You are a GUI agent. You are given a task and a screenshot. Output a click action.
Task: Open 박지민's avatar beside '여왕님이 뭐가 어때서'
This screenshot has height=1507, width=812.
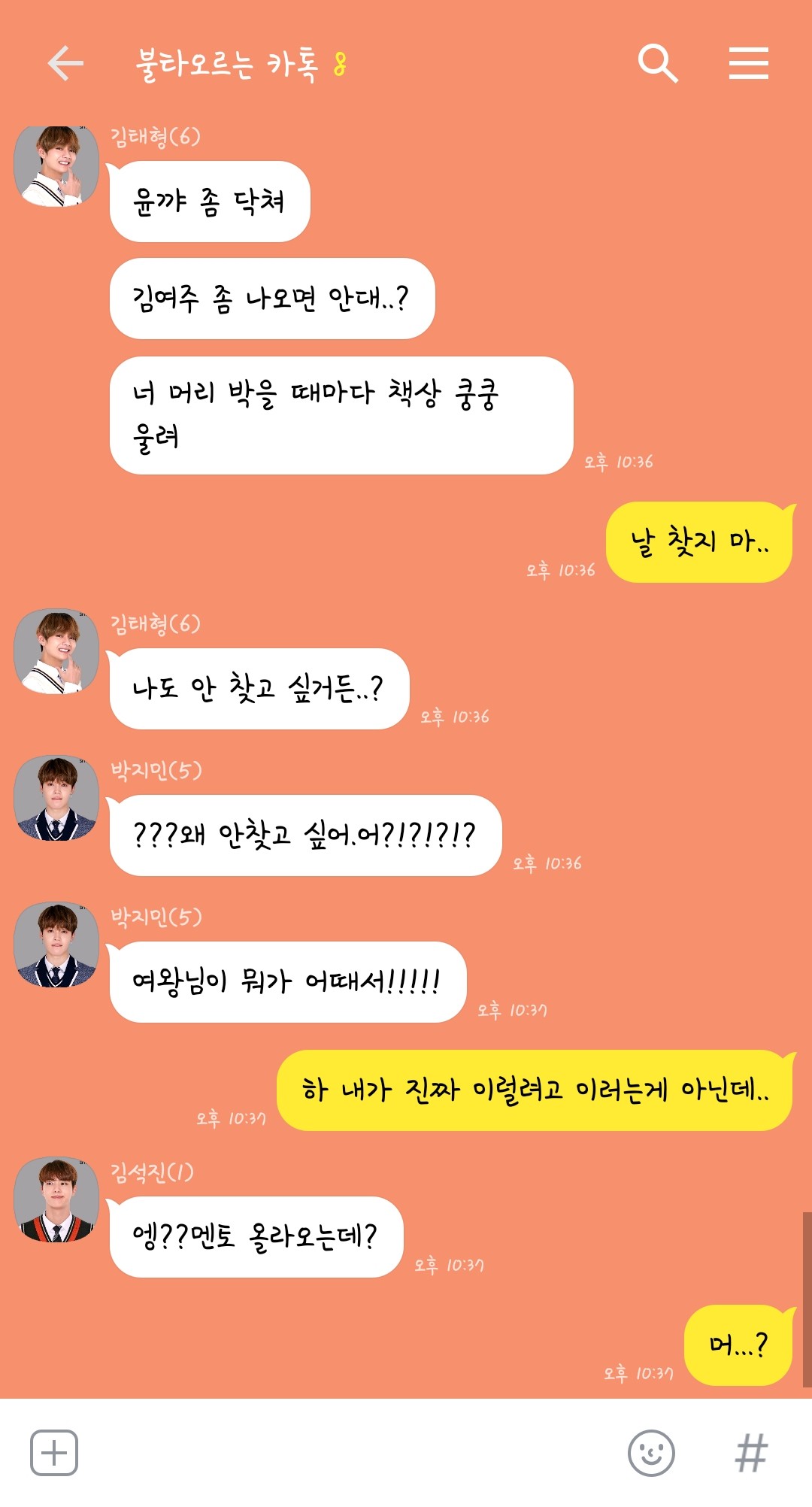pos(57,945)
